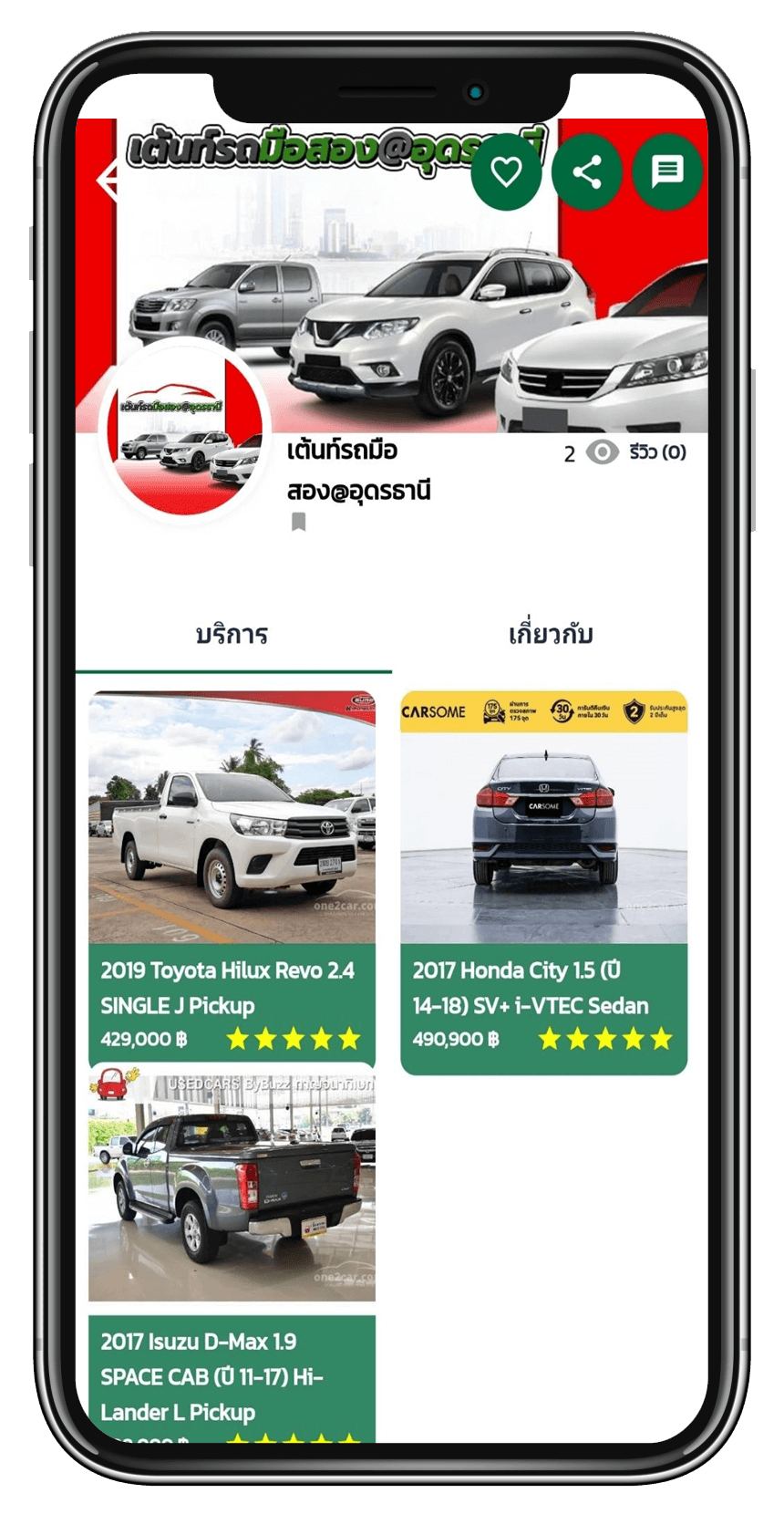The image size is (784, 1514).
Task: Open the รีวิว (0) reviews
Action: pos(656,452)
